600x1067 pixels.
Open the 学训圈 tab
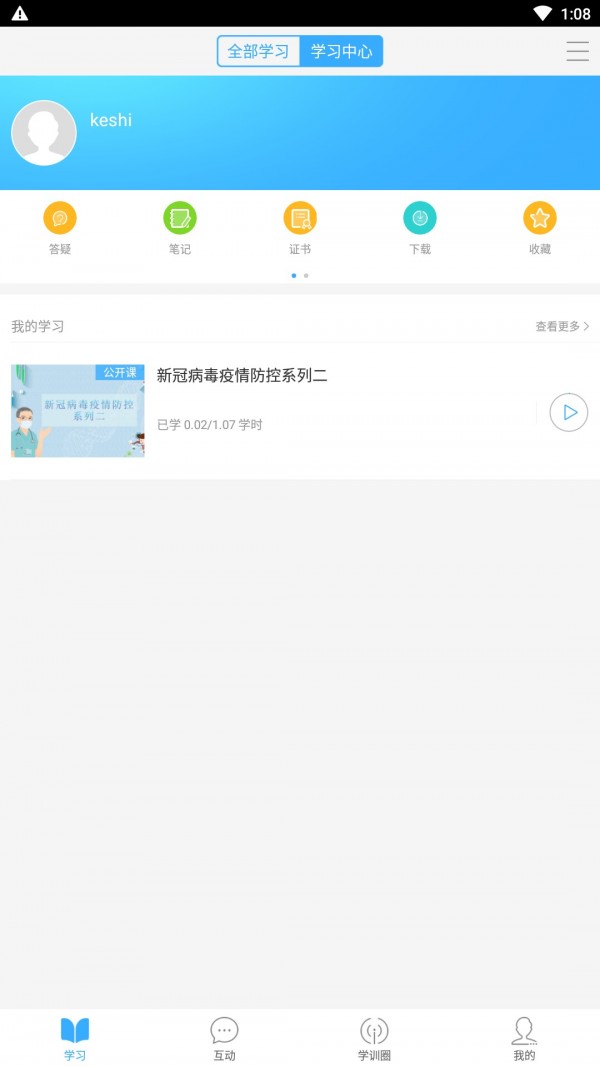point(374,1039)
